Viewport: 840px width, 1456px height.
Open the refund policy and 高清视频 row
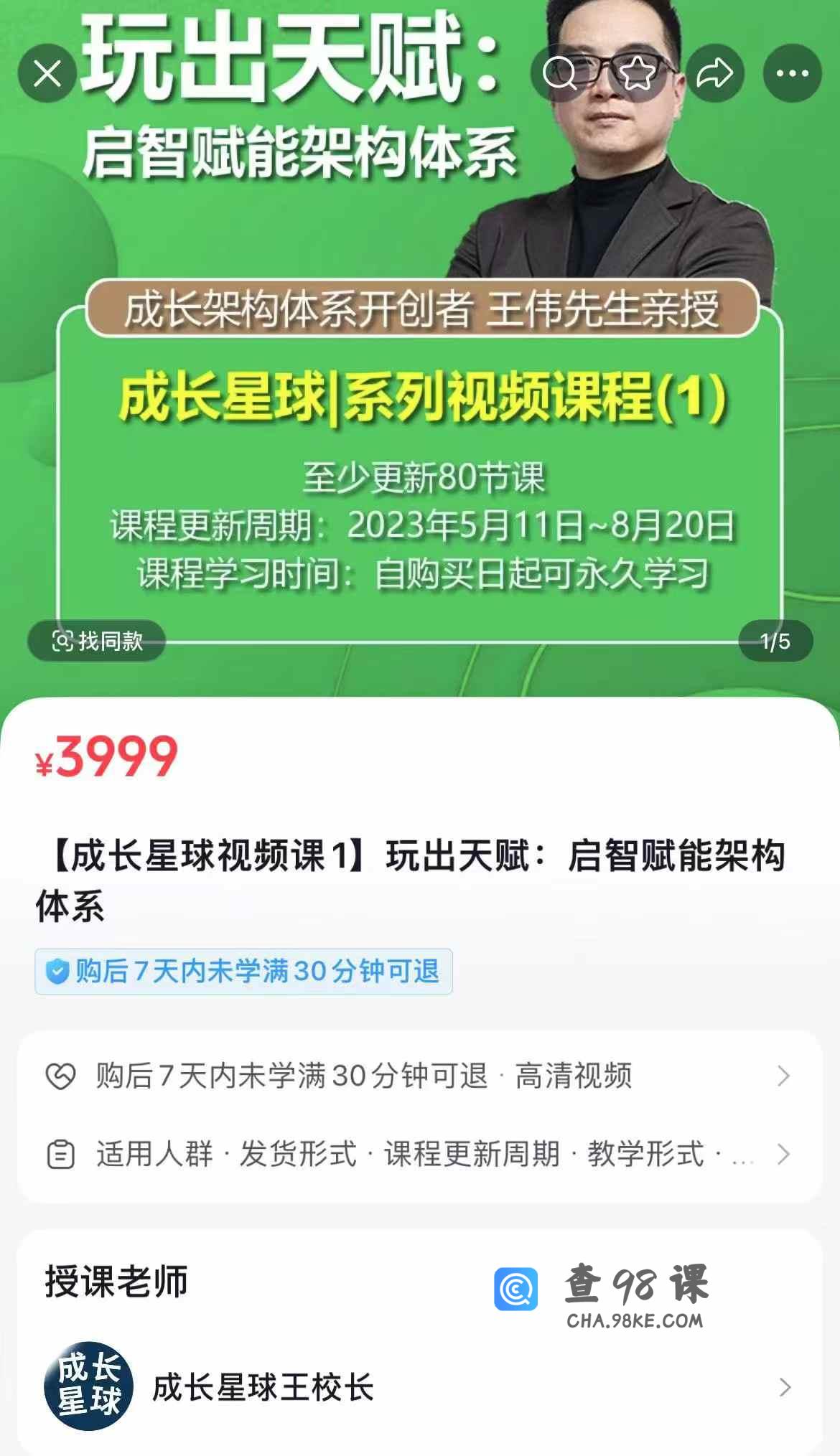tap(419, 1076)
